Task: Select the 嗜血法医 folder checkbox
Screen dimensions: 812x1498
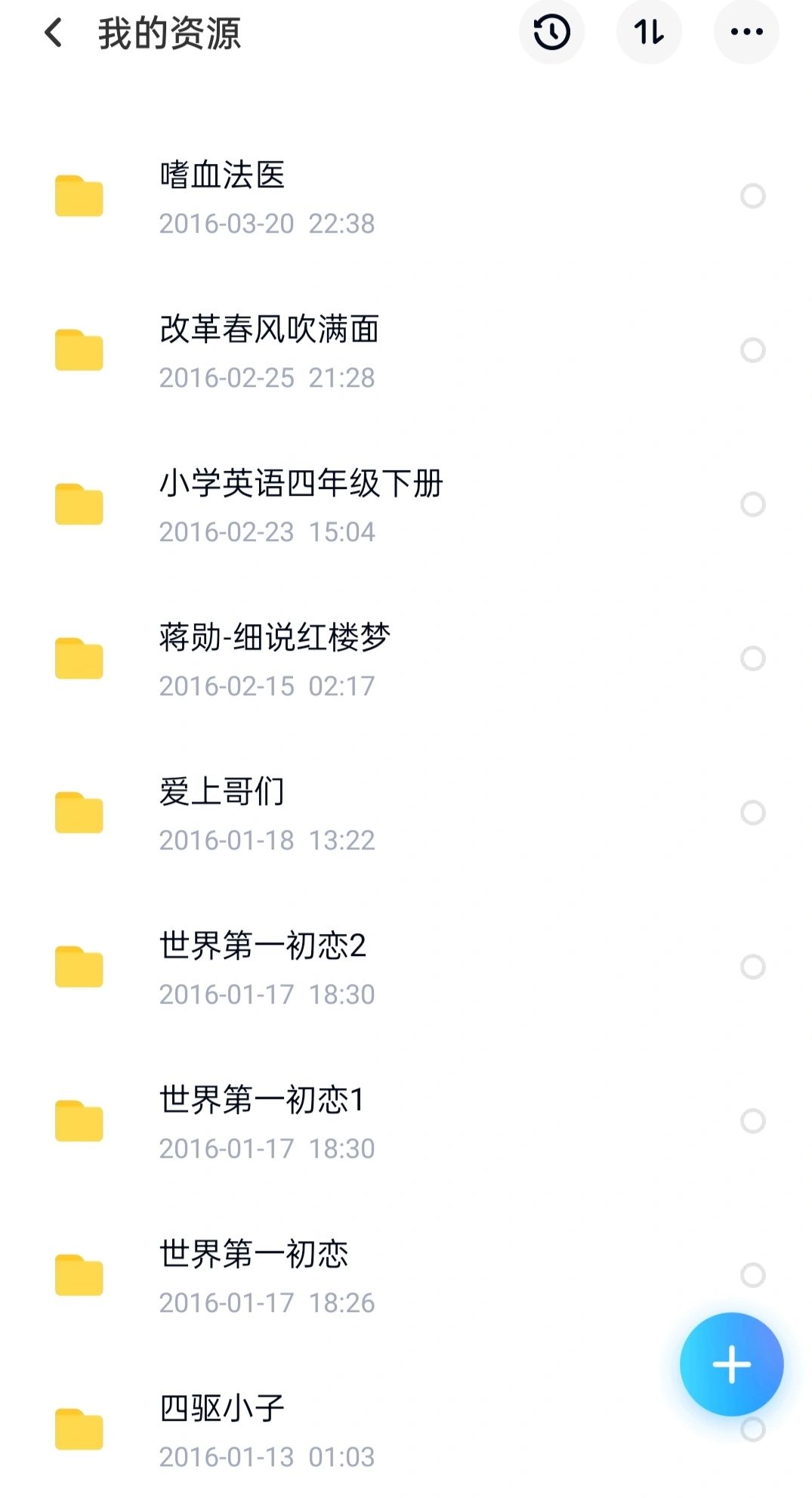Action: pos(751,195)
